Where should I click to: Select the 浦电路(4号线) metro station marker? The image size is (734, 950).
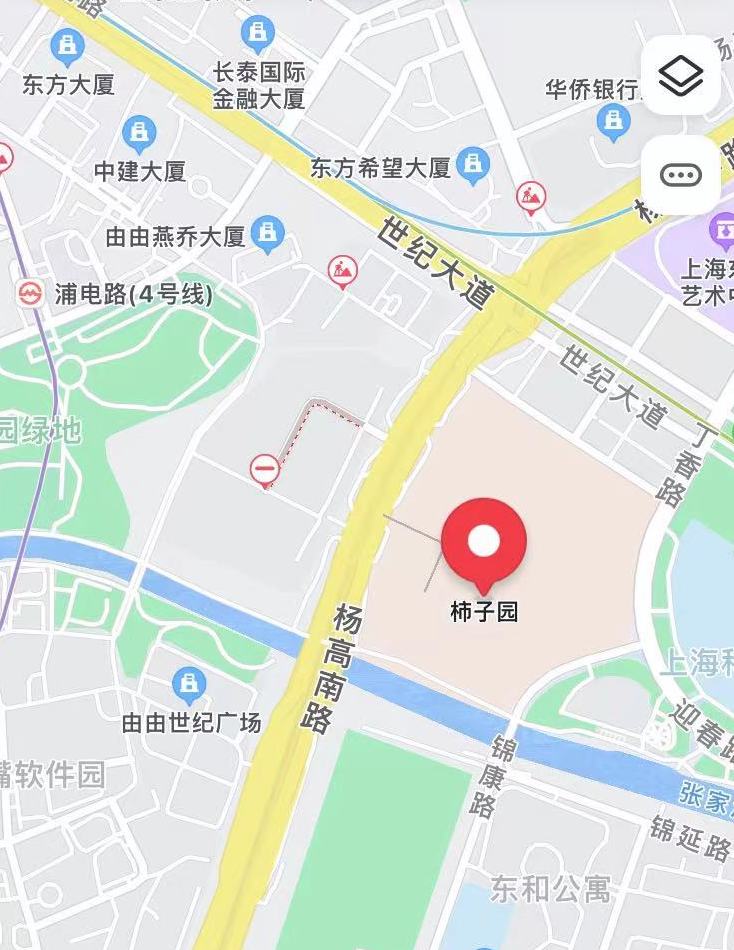tap(30, 294)
